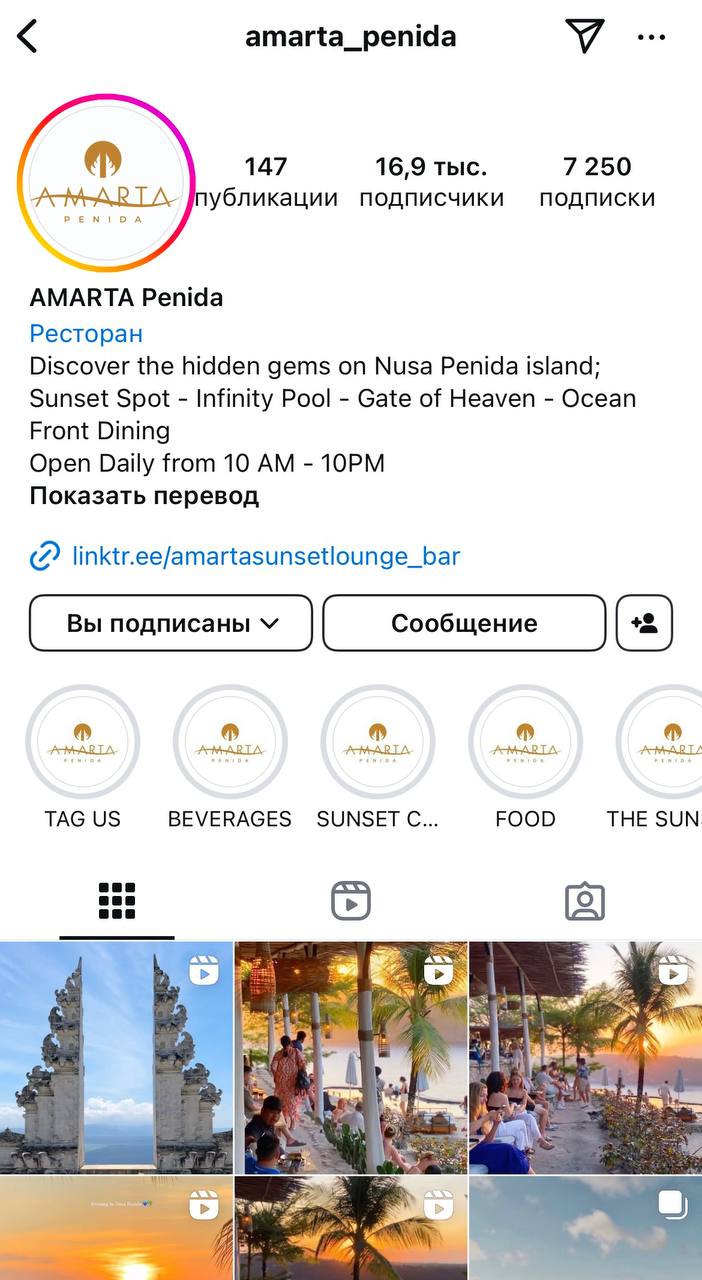Viewport: 702px width, 1280px height.
Task: Open the three-dot overflow menu
Action: [651, 38]
